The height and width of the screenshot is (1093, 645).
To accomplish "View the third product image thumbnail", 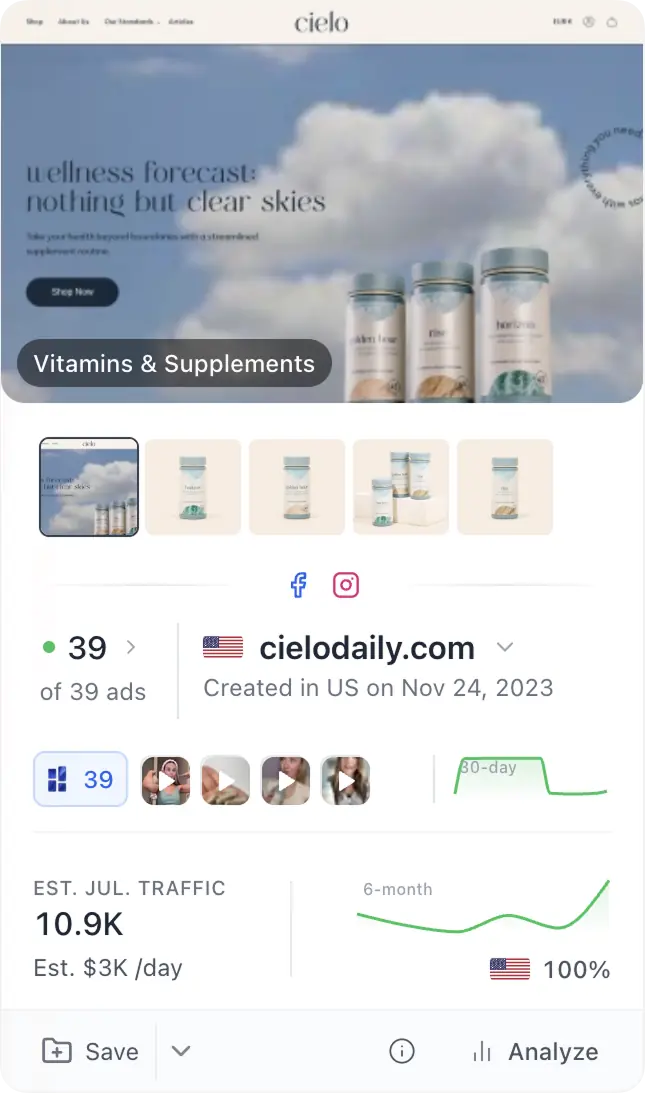I will [x=297, y=487].
